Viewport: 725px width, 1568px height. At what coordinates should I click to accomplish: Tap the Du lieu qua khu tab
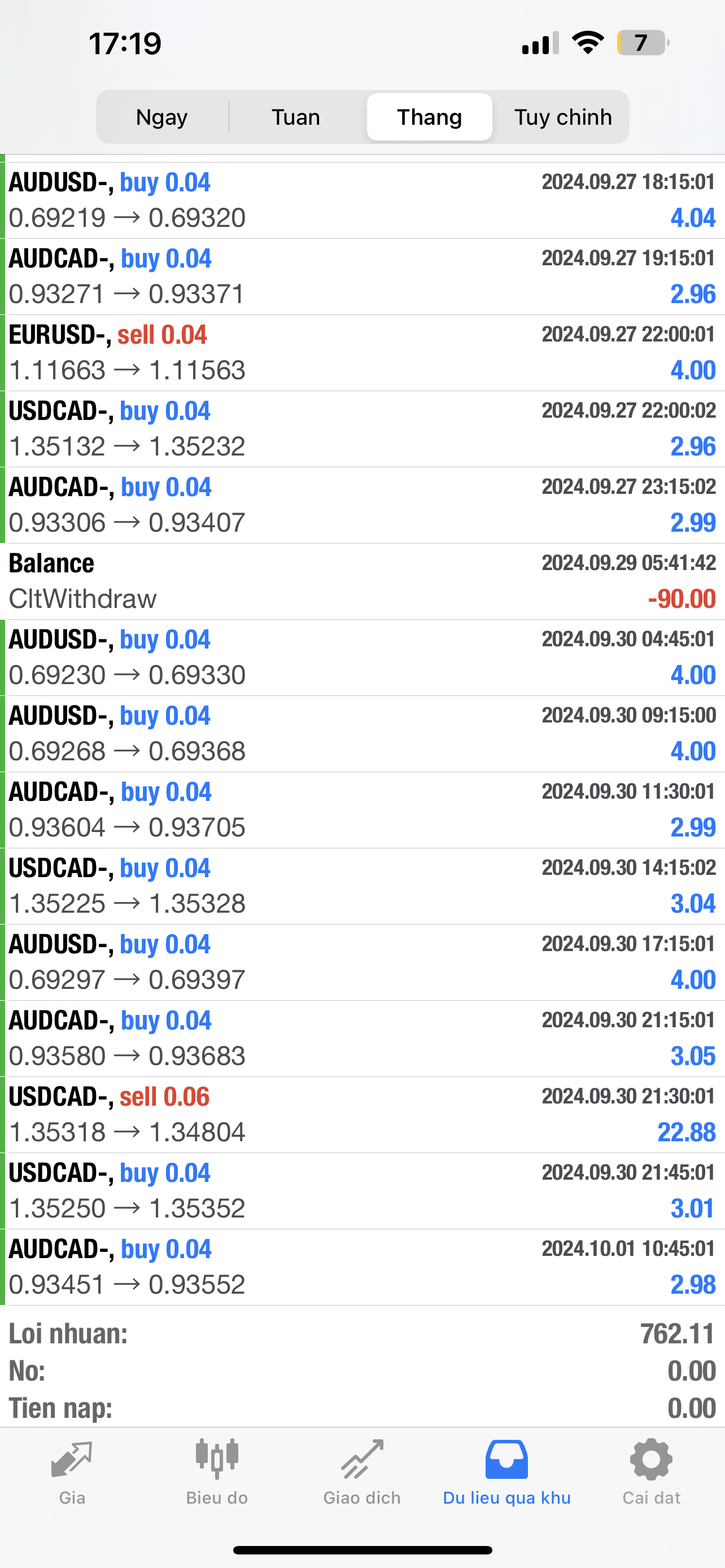coord(506,1472)
